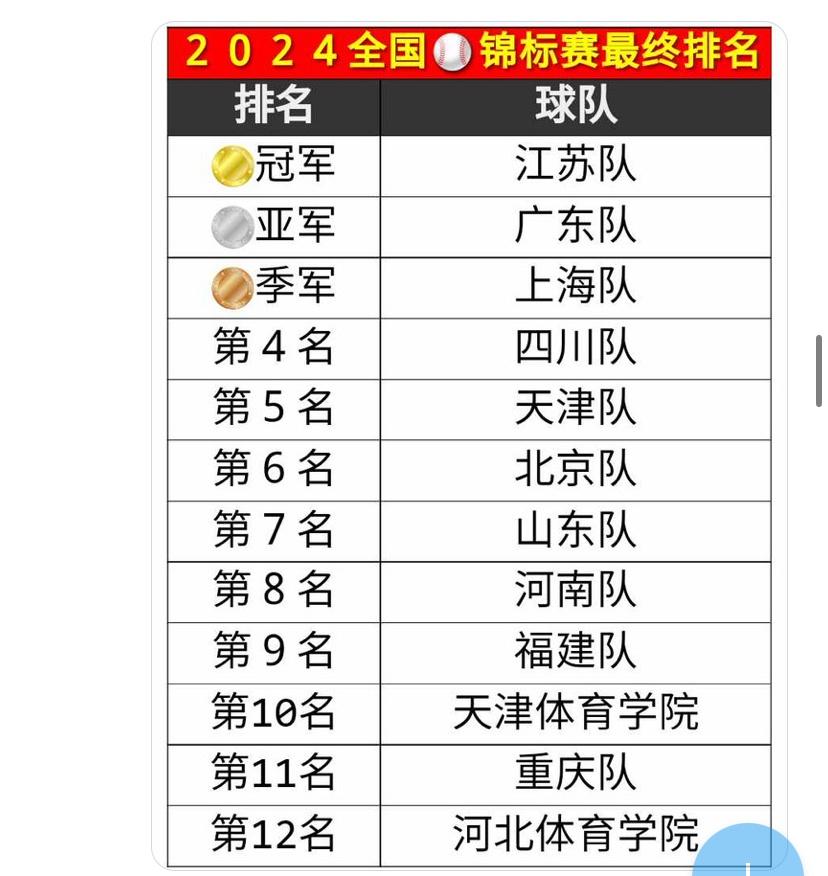Tap the blue floating action button
Viewport: 828px width, 876px height.
tap(749, 853)
